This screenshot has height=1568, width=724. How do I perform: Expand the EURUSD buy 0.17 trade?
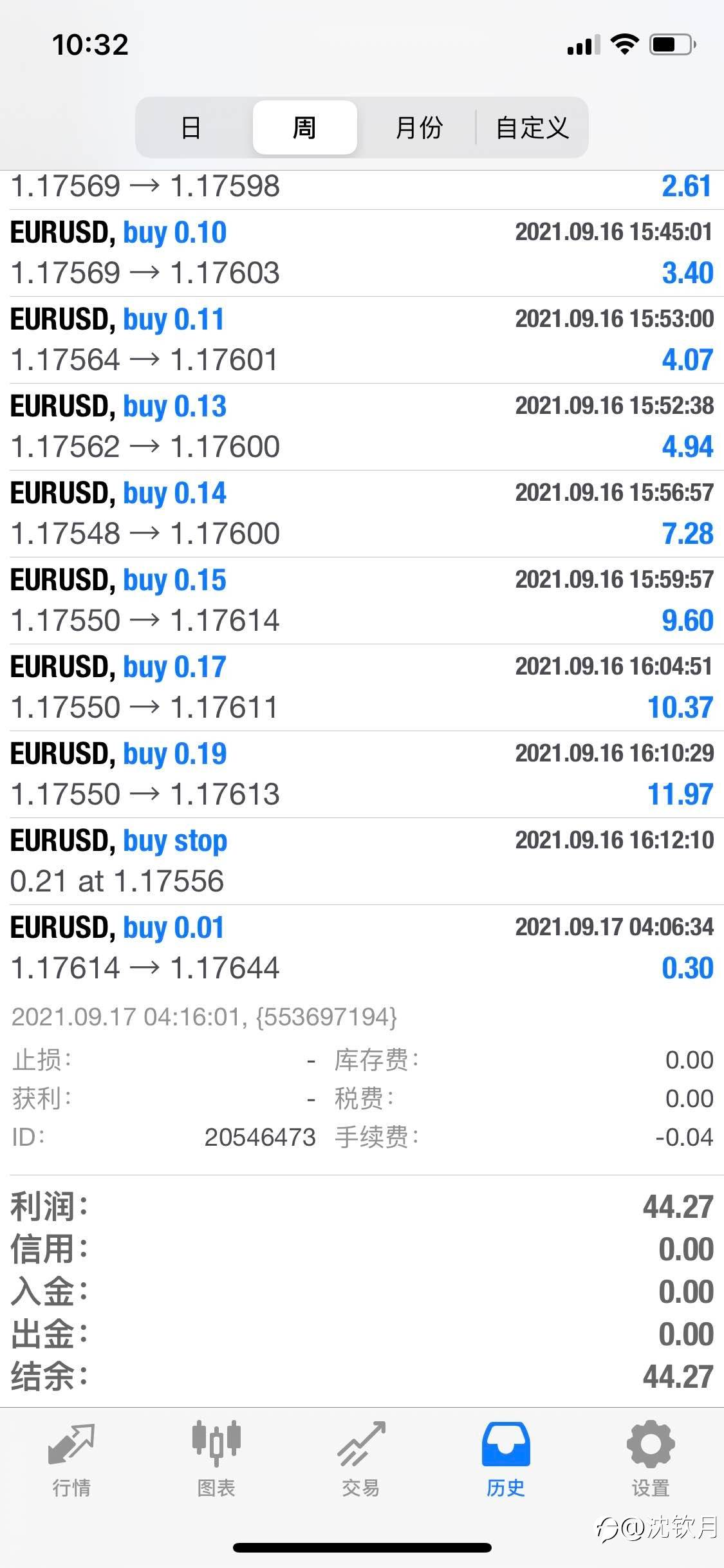[x=362, y=687]
